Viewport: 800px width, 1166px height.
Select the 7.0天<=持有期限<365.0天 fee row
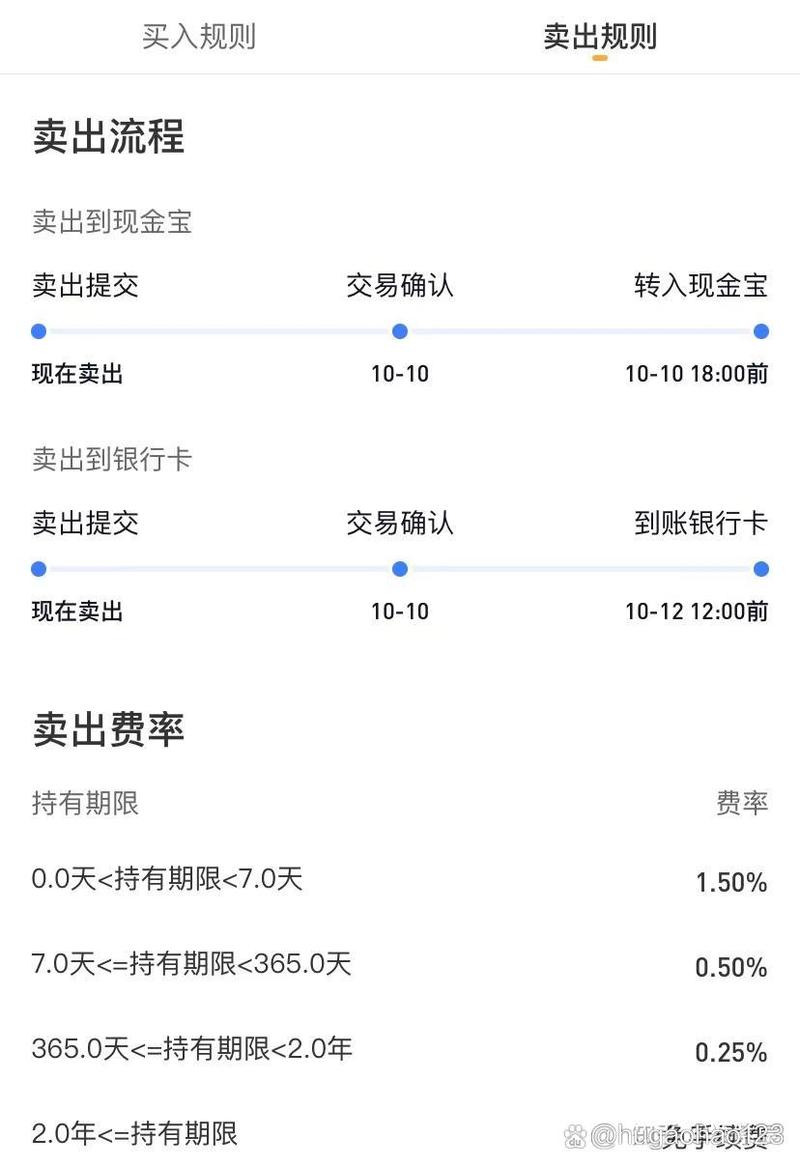(x=195, y=966)
